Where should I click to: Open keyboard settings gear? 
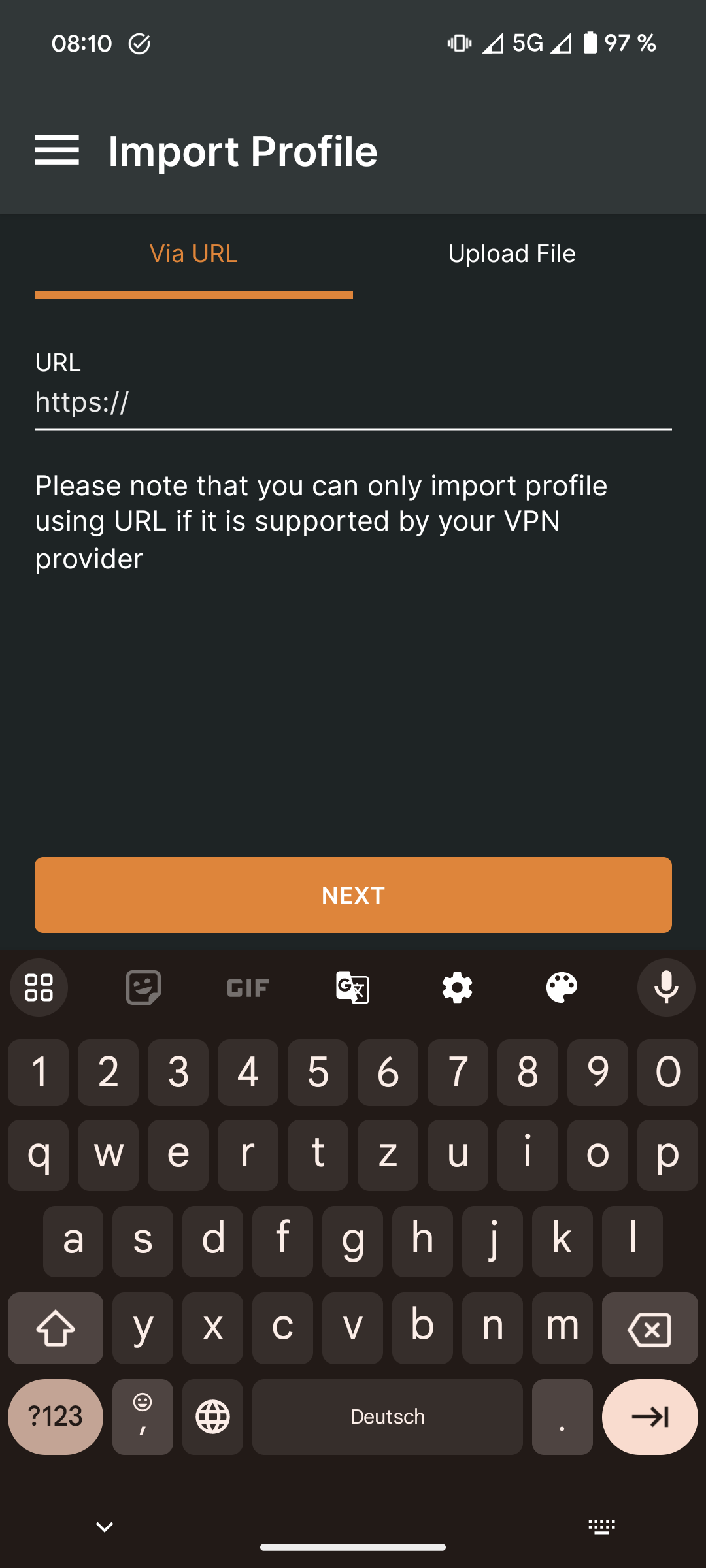pos(457,987)
